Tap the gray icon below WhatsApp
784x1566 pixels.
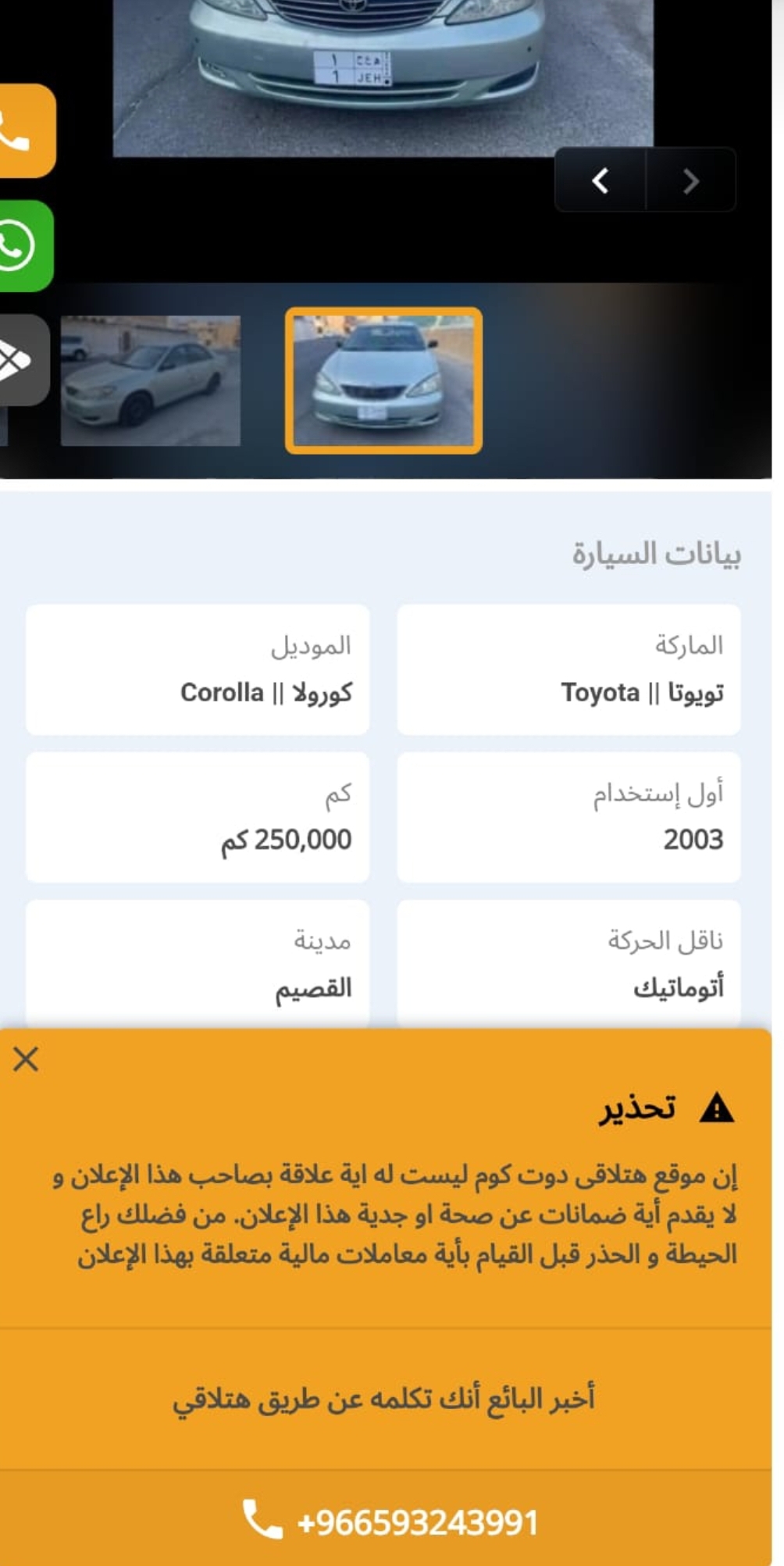click(x=23, y=360)
